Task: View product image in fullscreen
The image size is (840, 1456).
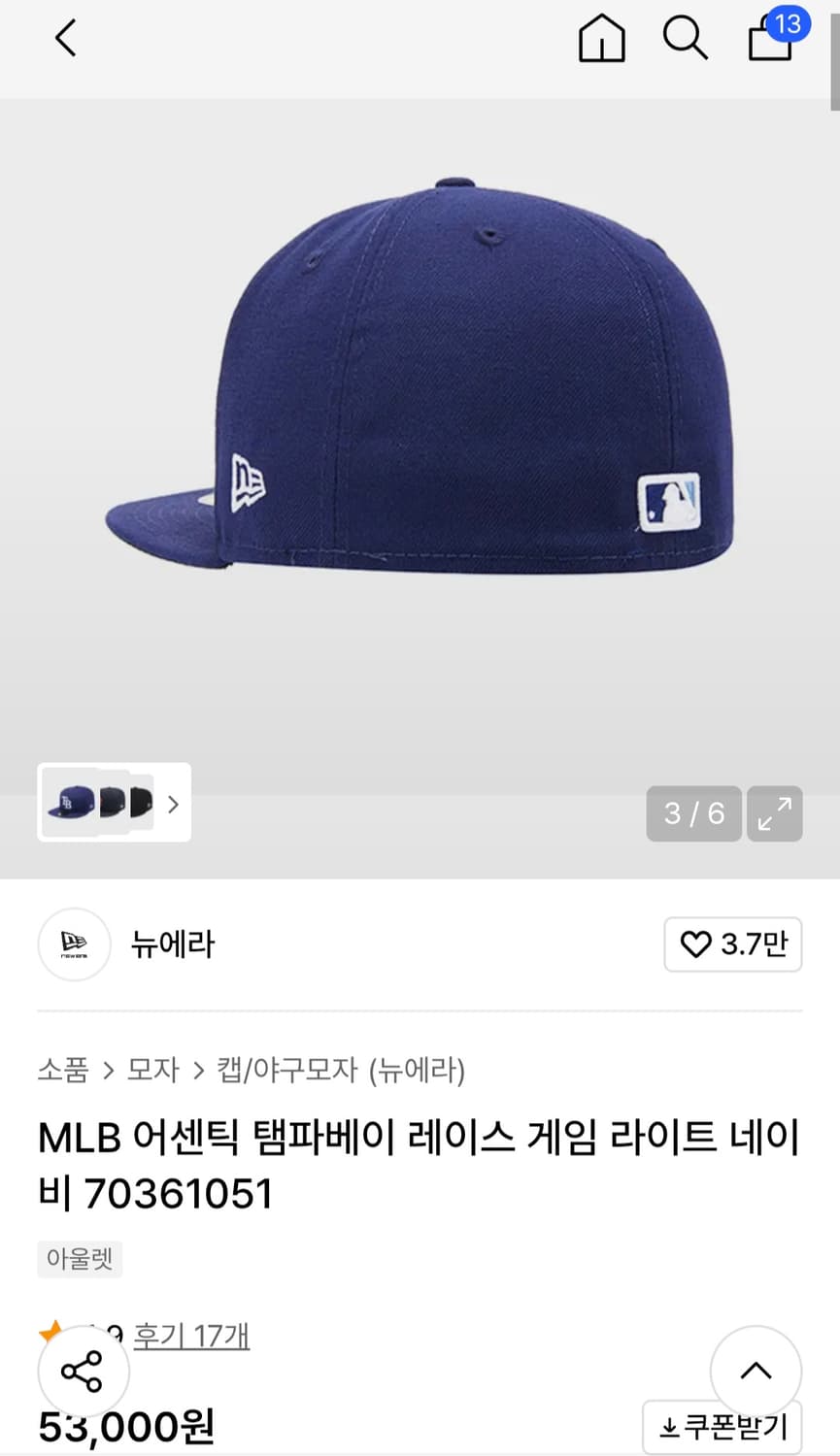Action: click(774, 813)
